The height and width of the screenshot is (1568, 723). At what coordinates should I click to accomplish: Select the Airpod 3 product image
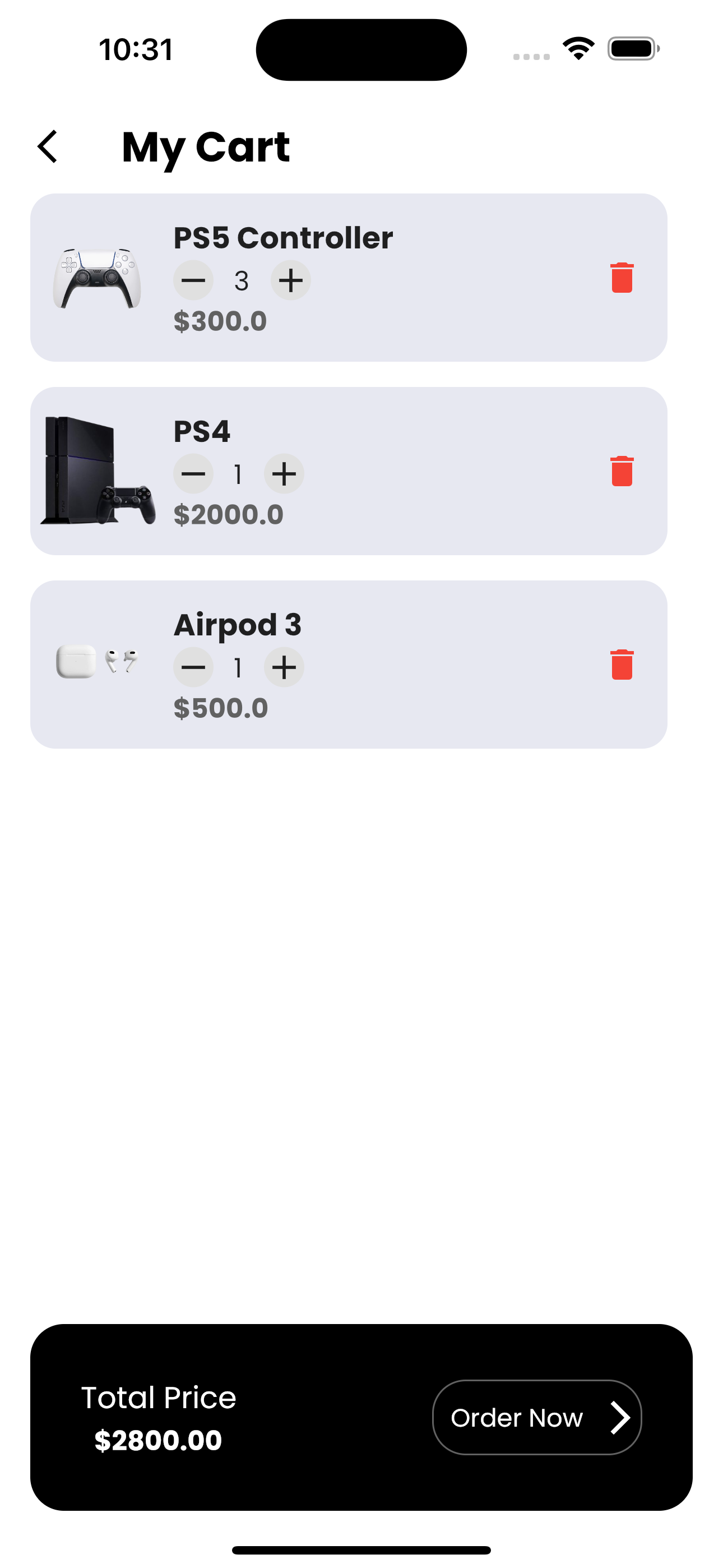(96, 663)
